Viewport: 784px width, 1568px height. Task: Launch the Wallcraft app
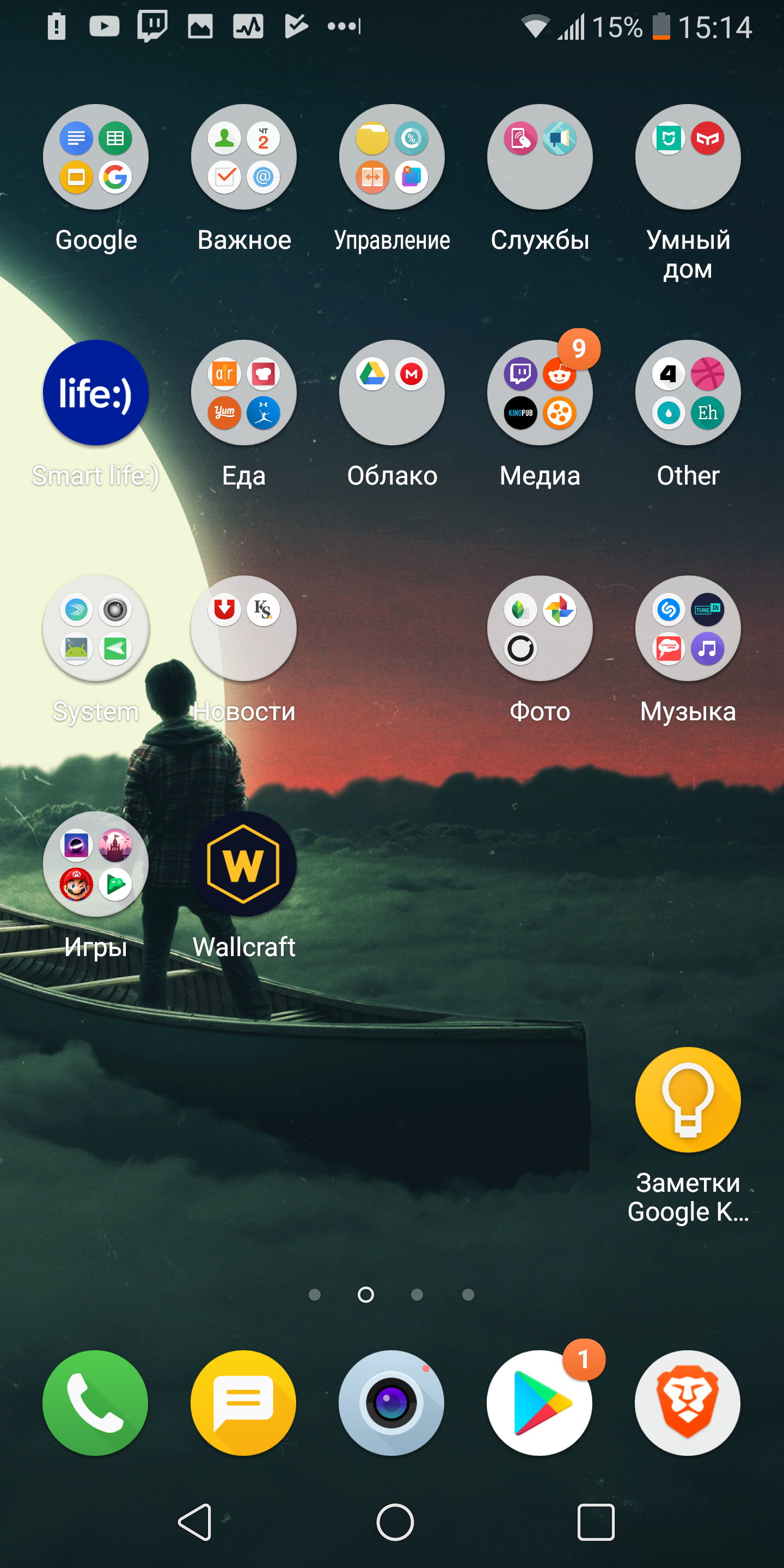(x=243, y=863)
